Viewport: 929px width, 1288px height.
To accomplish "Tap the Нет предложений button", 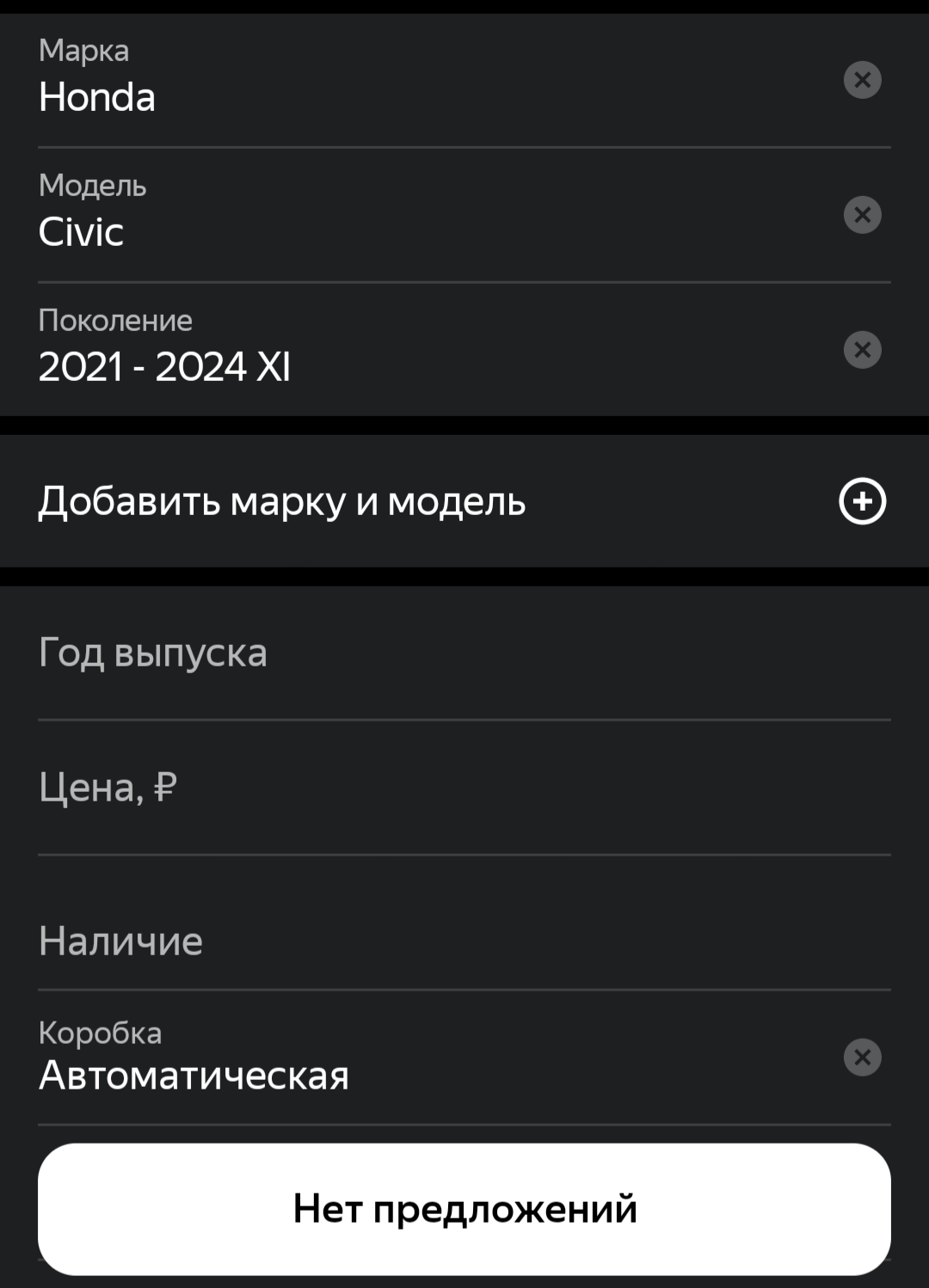I will (x=464, y=1209).
